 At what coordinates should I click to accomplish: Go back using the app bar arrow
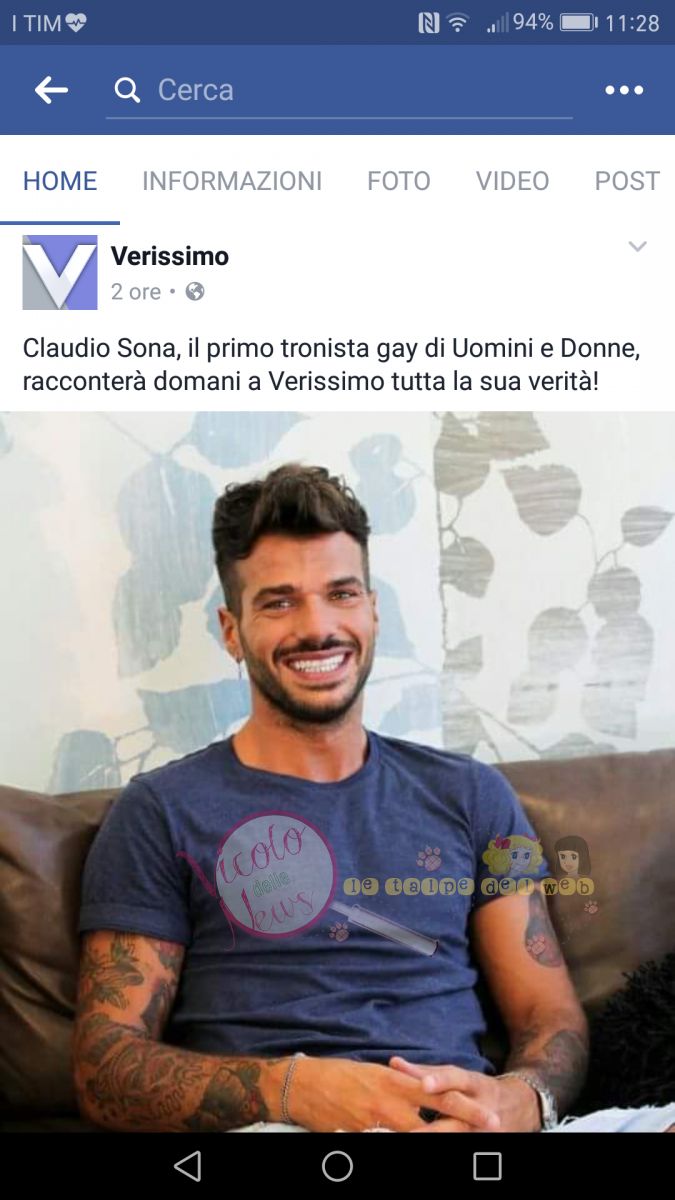51,90
